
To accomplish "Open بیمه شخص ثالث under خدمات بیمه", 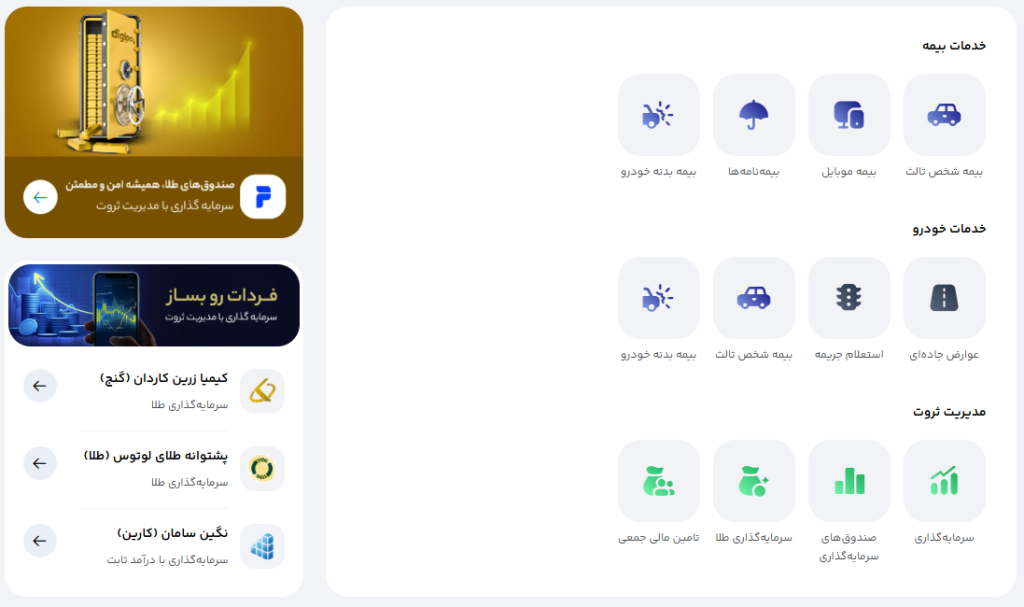I will point(944,115).
